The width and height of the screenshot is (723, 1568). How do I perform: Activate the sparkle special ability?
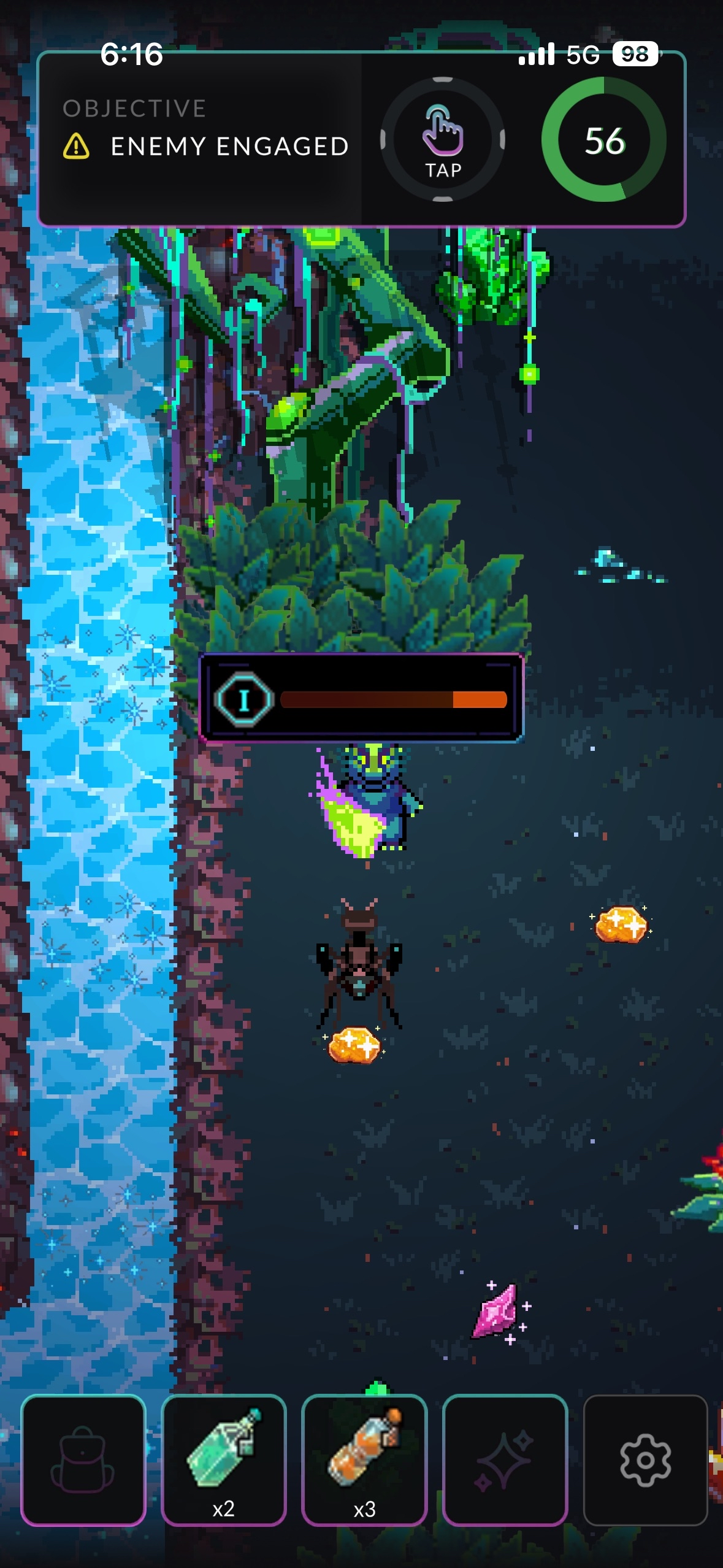(x=505, y=1460)
